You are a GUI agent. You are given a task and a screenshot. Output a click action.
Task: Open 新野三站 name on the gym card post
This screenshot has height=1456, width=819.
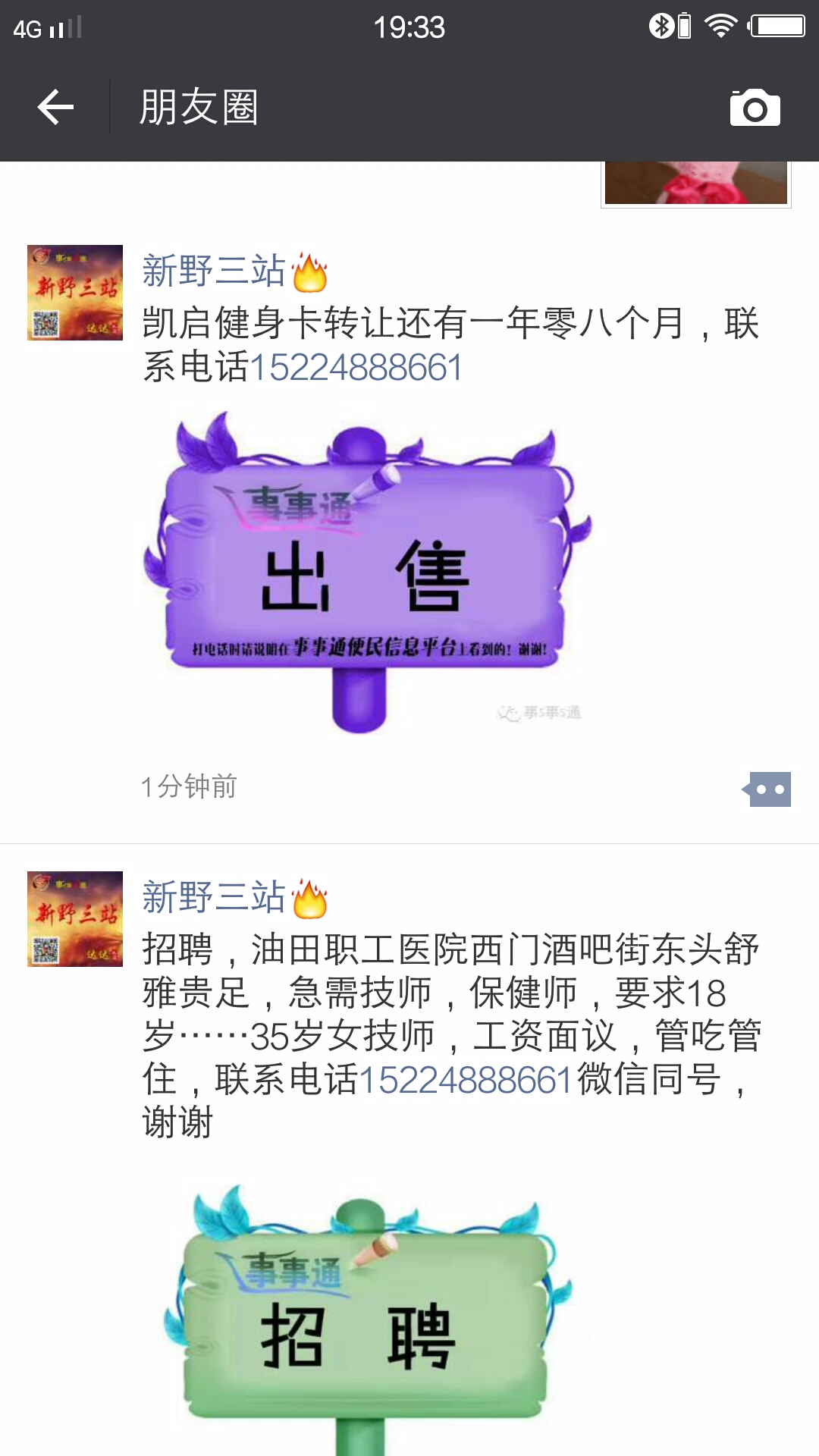(214, 271)
